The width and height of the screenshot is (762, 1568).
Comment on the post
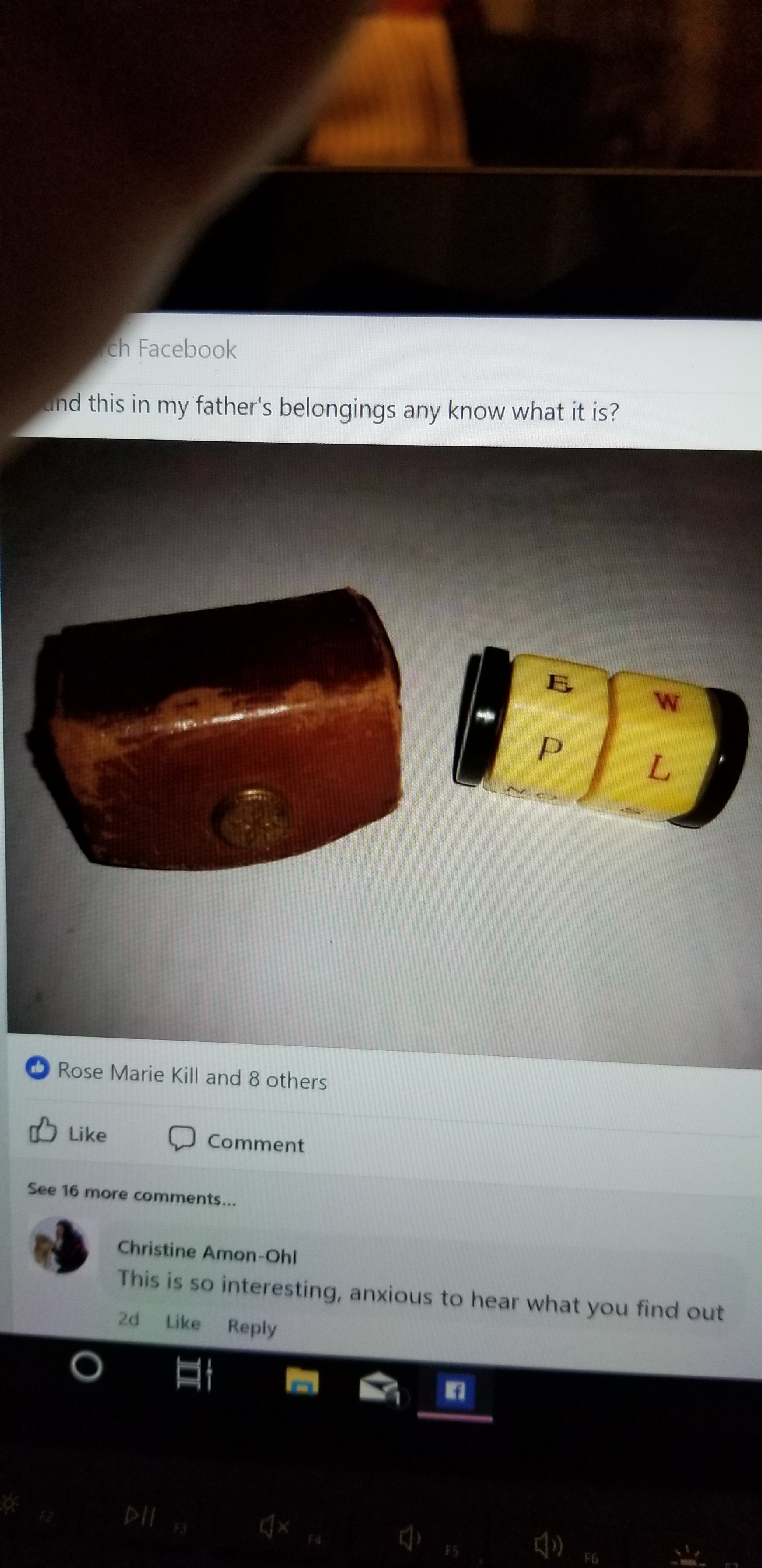click(x=238, y=1141)
